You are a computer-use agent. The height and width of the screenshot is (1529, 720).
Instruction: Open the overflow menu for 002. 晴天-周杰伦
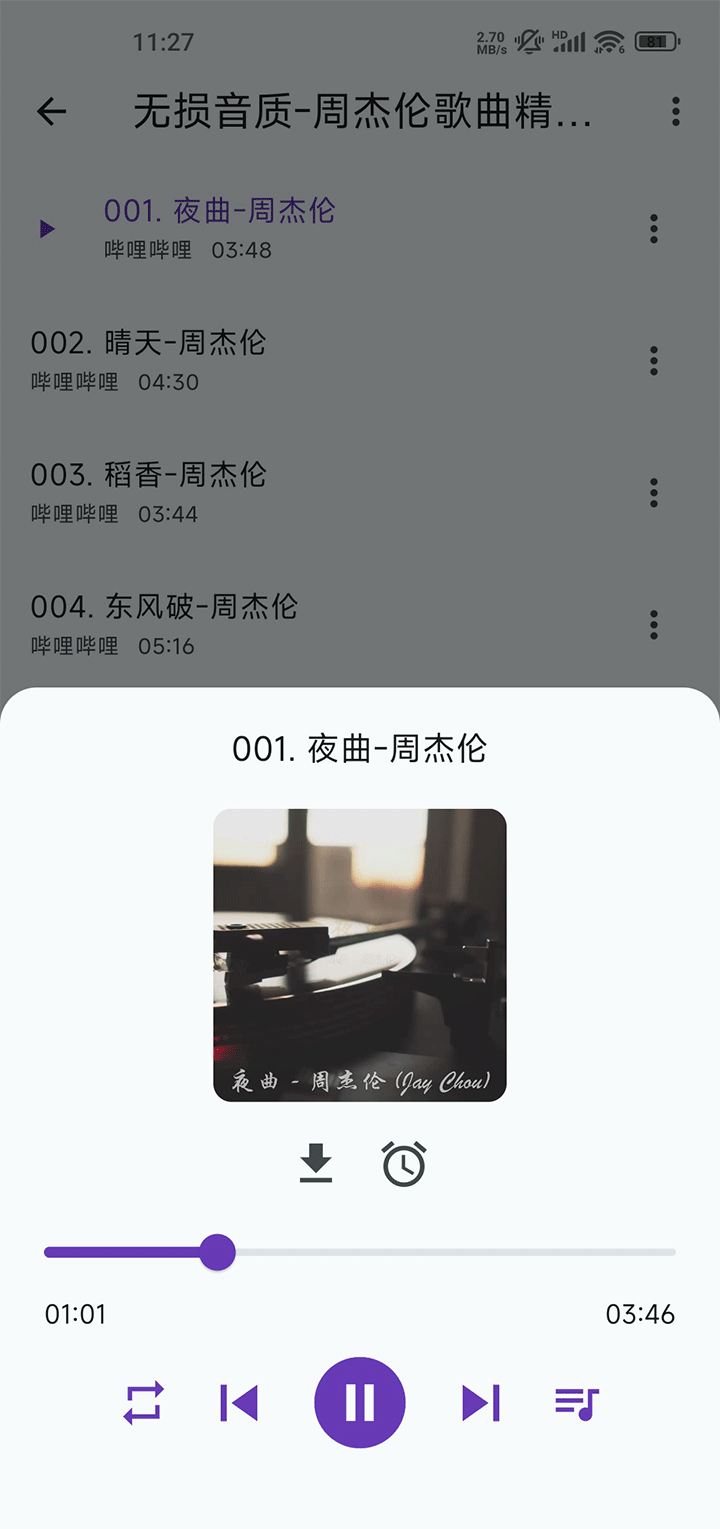point(653,360)
